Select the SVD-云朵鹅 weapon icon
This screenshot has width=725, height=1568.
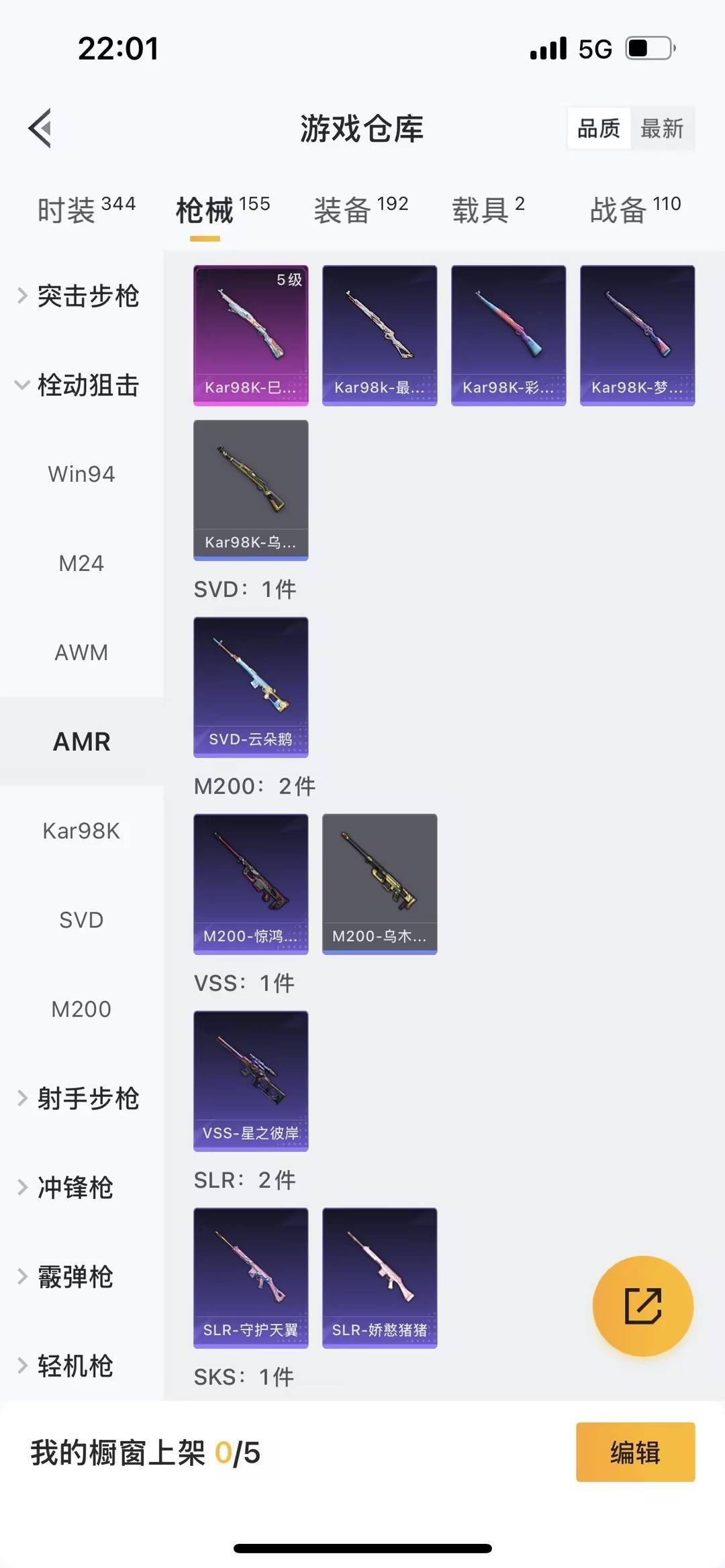[x=250, y=686]
